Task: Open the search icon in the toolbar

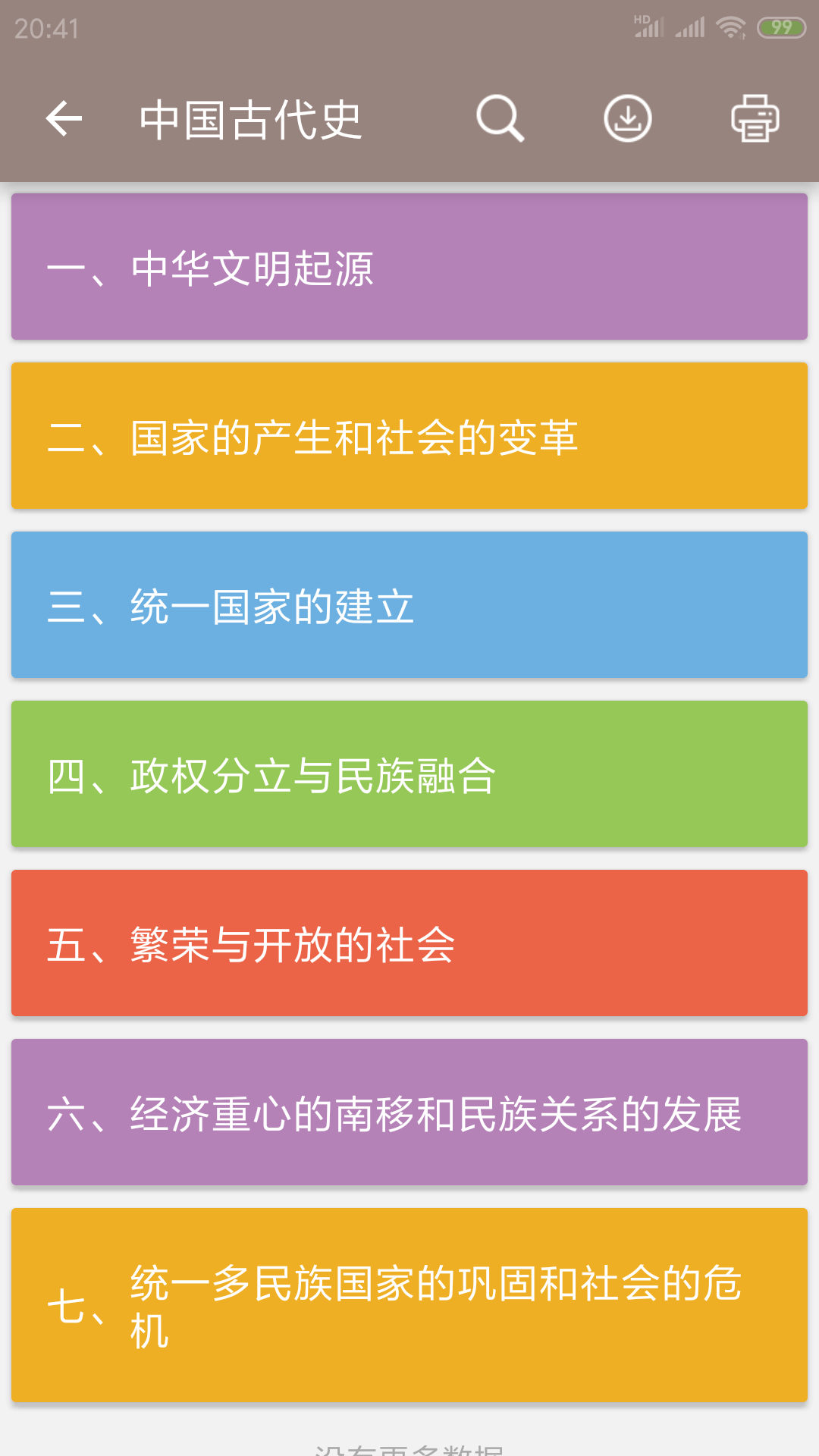Action: point(500,119)
